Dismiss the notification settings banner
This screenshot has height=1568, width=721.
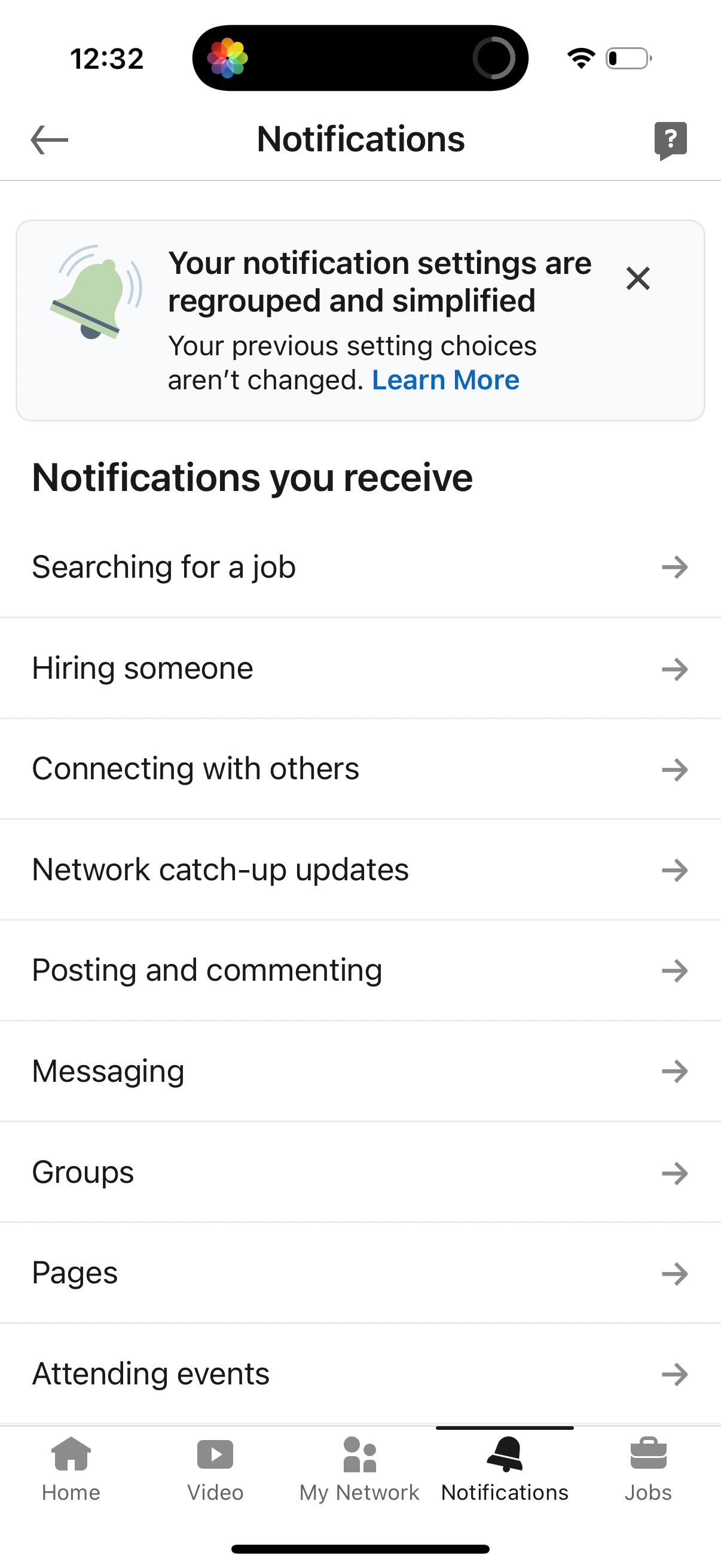pyautogui.click(x=637, y=279)
